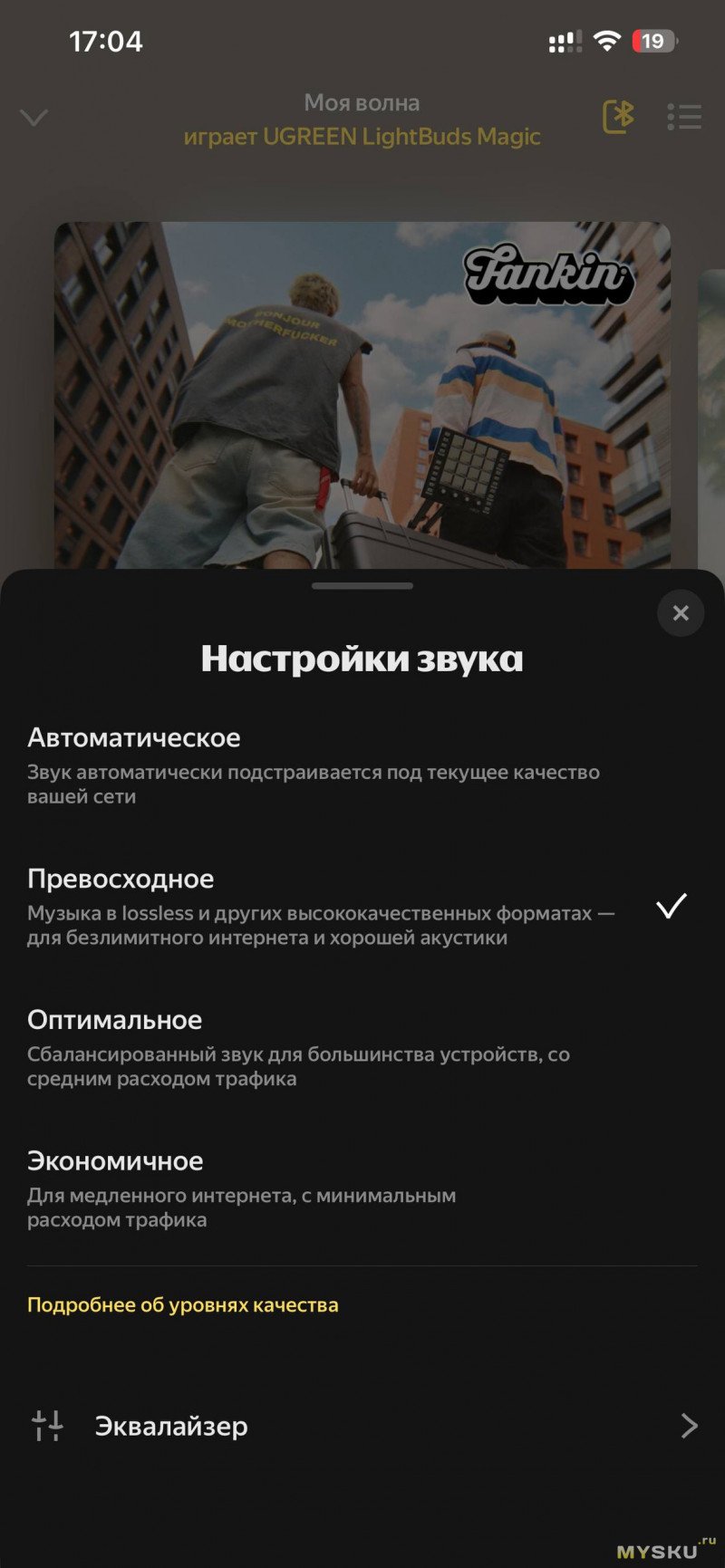Tap the Bluetooth playback device icon
Viewport: 725px width, 1568px height.
(x=618, y=117)
